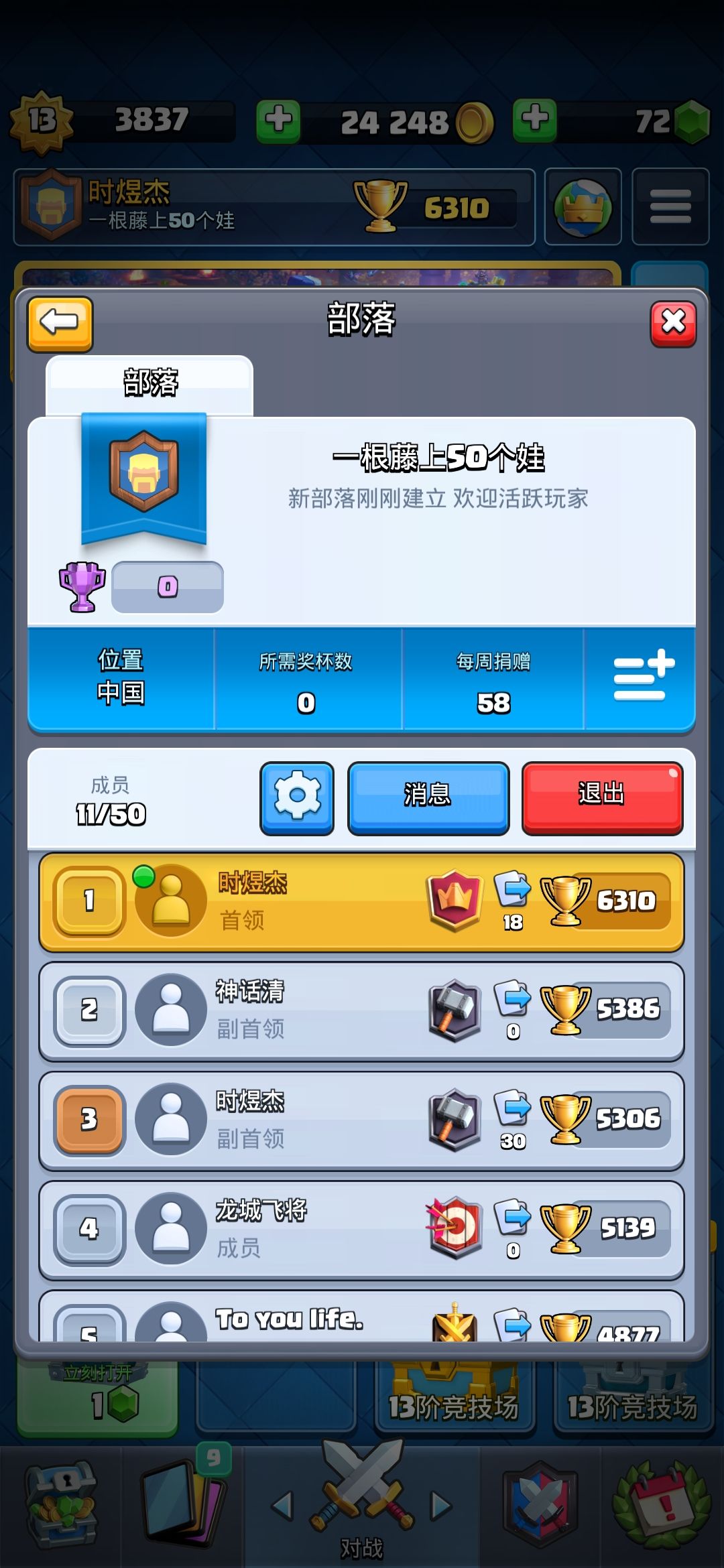Open member 龙城飞将's row
This screenshot has height=1568, width=724.
(x=361, y=1230)
